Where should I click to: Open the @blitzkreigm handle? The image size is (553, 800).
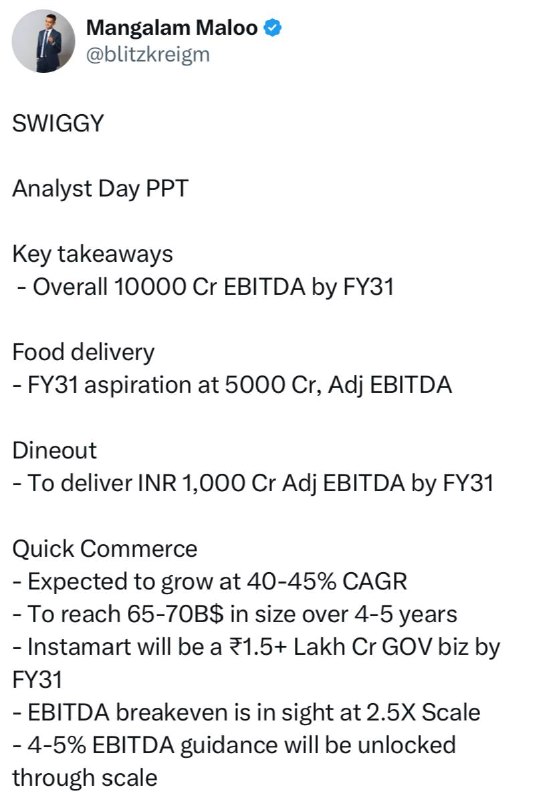(x=148, y=55)
